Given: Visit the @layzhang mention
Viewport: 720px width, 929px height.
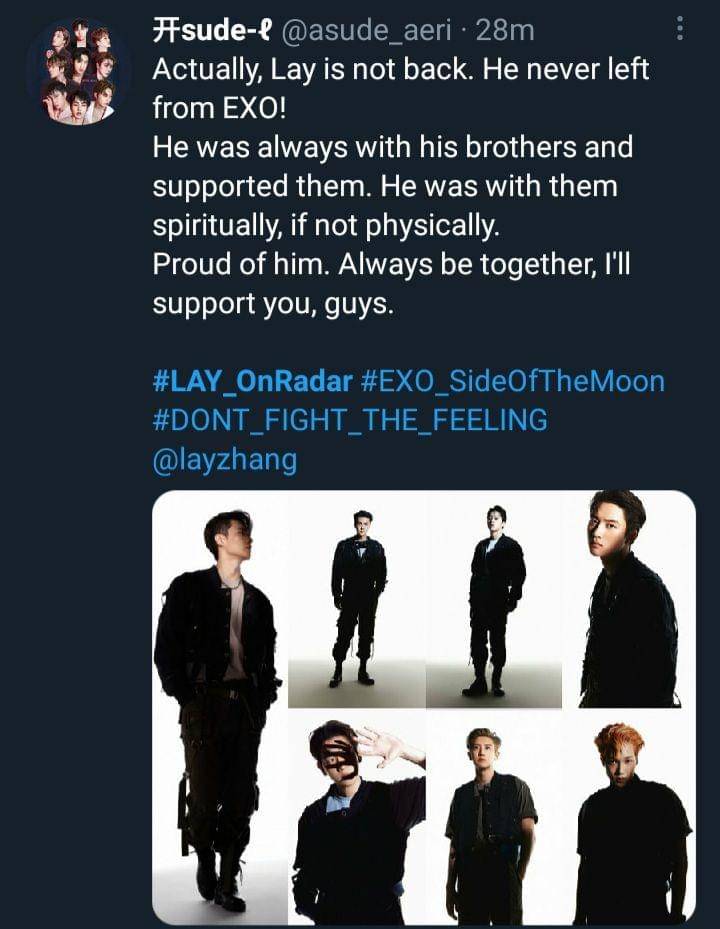Looking at the screenshot, I should pyautogui.click(x=224, y=460).
